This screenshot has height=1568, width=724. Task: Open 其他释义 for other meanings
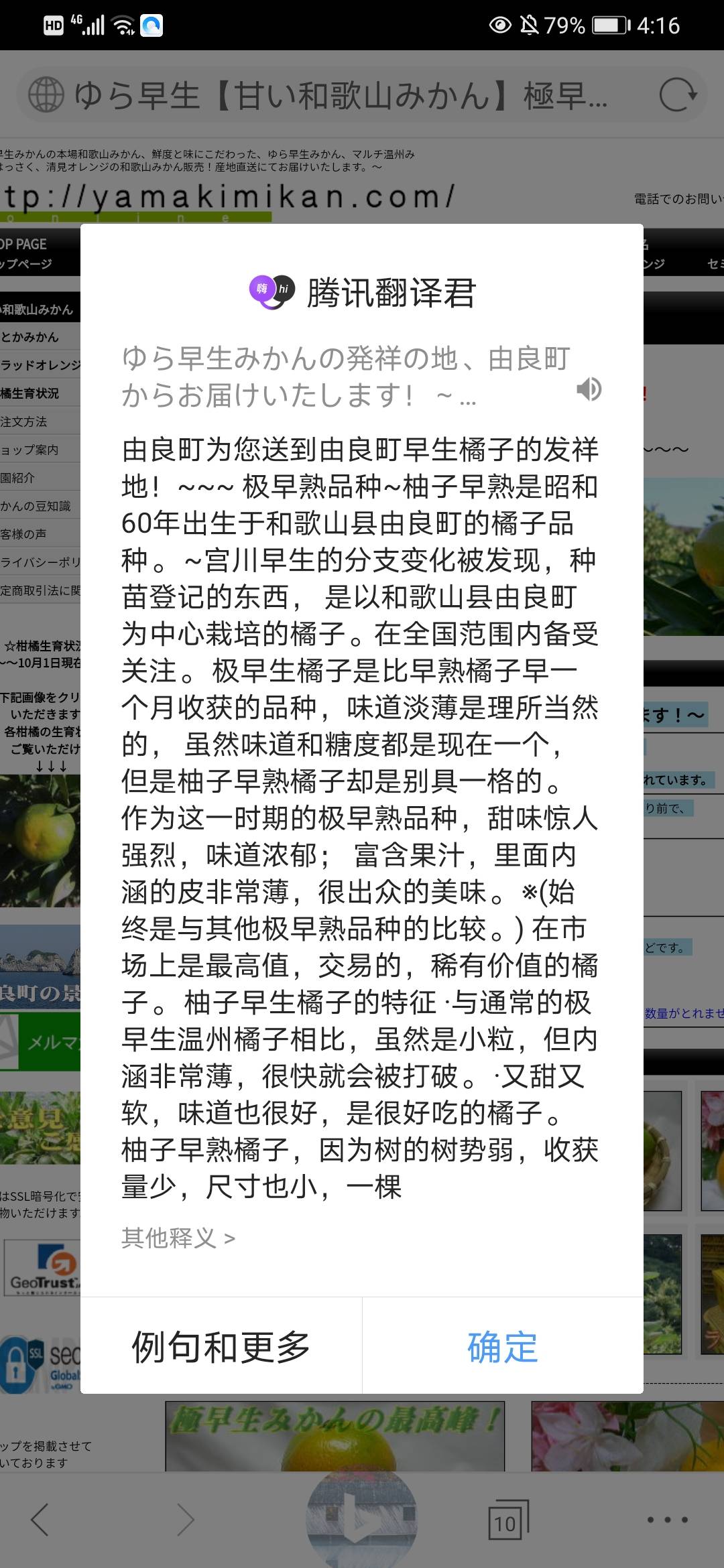[178, 1238]
